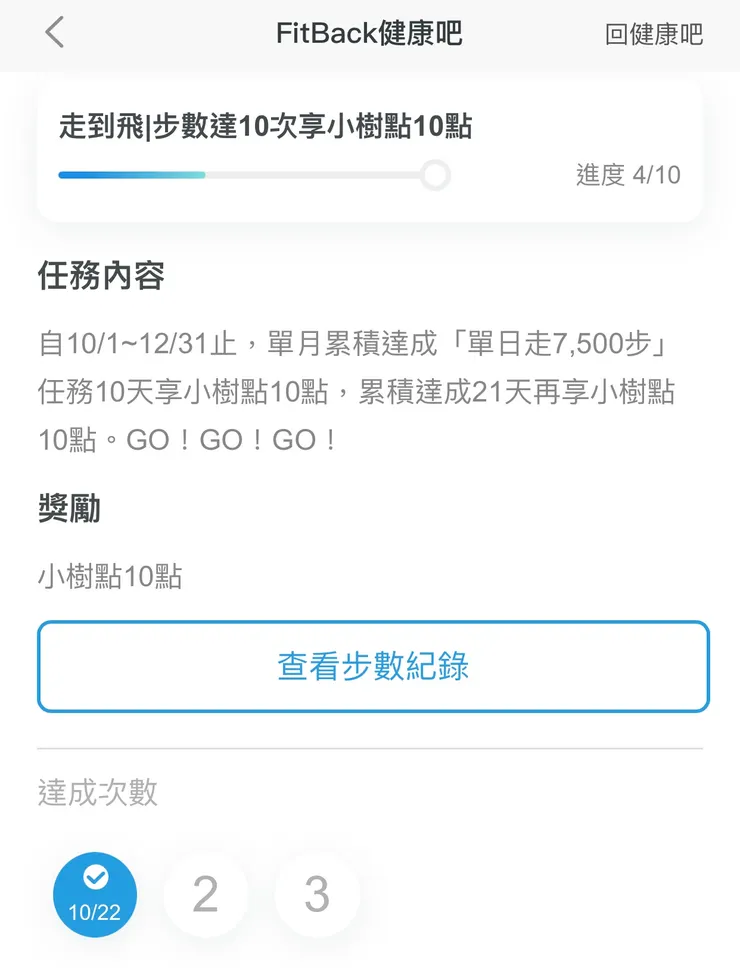
Task: Tap the second achievement circle labeled 2
Action: (206, 894)
